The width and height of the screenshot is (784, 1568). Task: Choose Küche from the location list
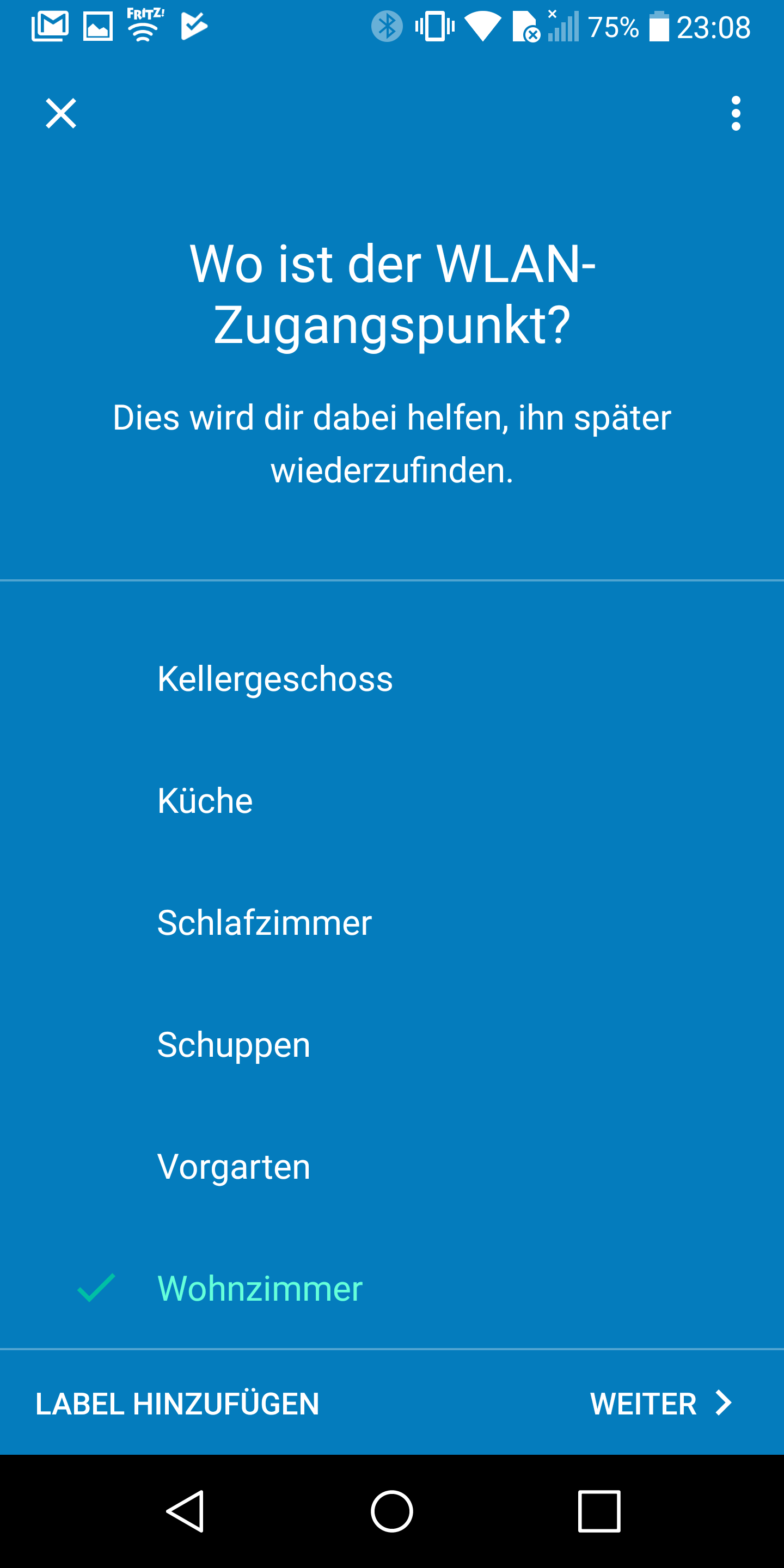pyautogui.click(x=205, y=800)
